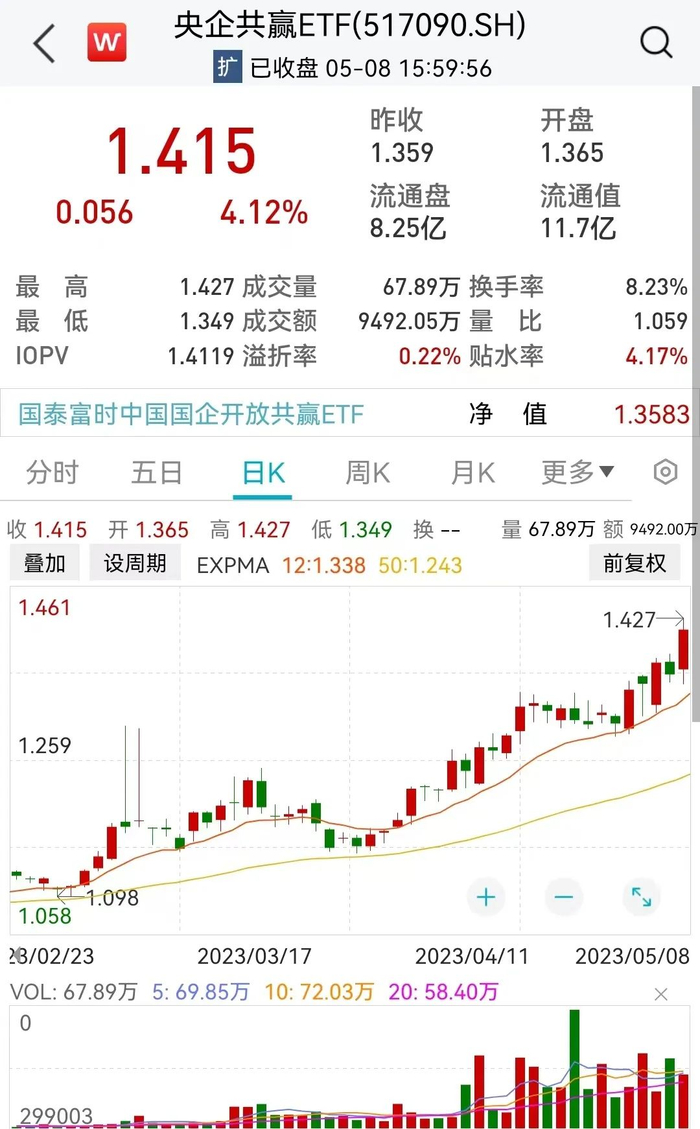This screenshot has width=700, height=1129.
Task: Close the VOL indicator panel
Action: [661, 994]
